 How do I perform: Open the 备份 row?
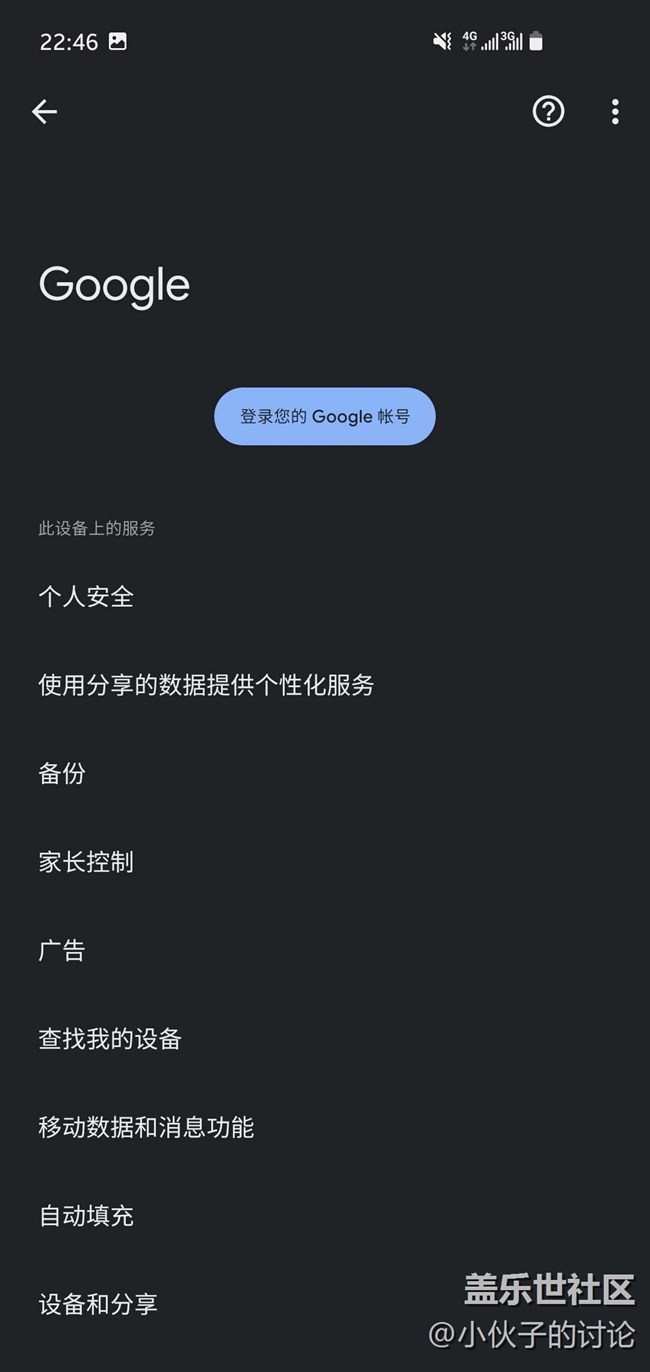click(325, 773)
